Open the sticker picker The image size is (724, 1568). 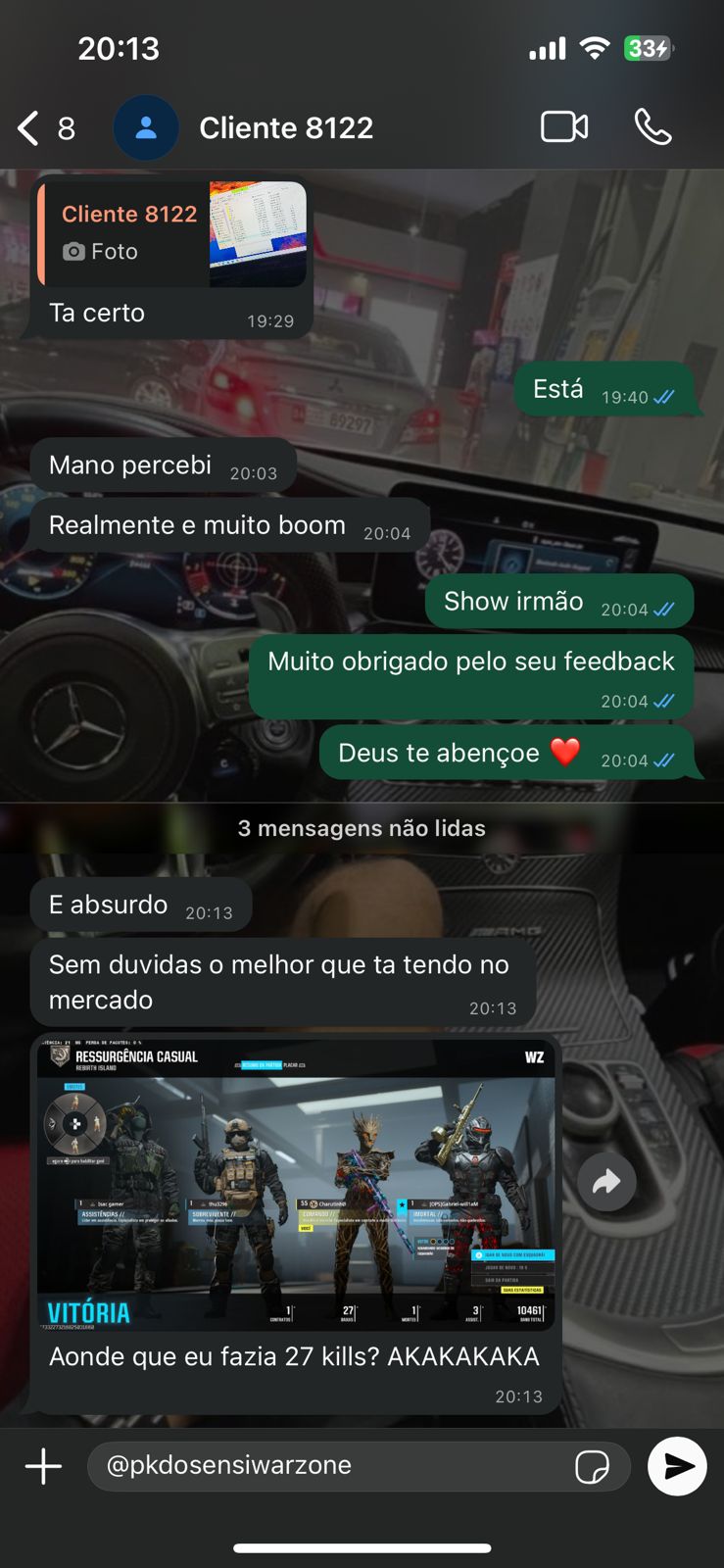pyautogui.click(x=592, y=1467)
